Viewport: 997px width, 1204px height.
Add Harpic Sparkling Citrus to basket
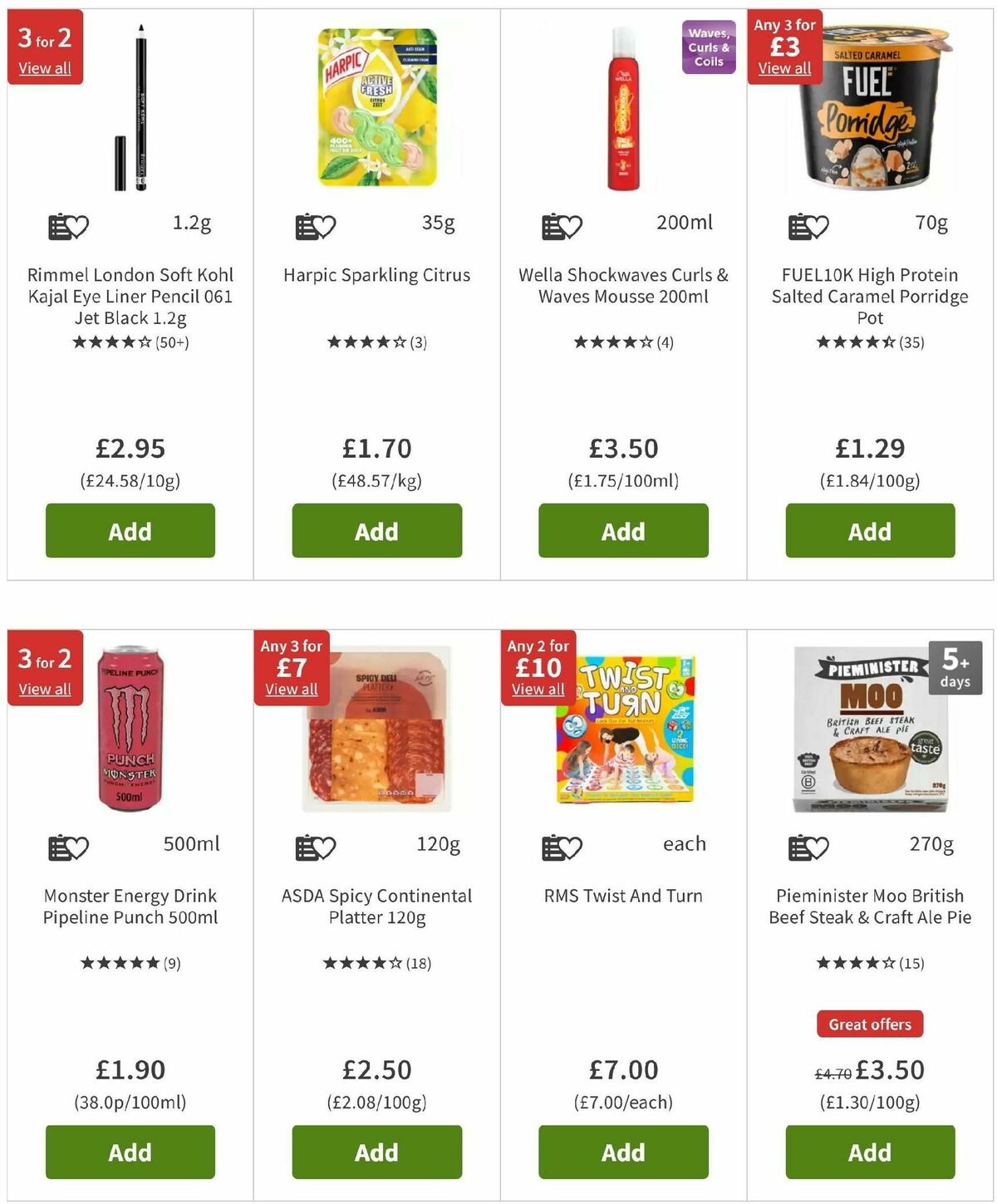click(376, 531)
